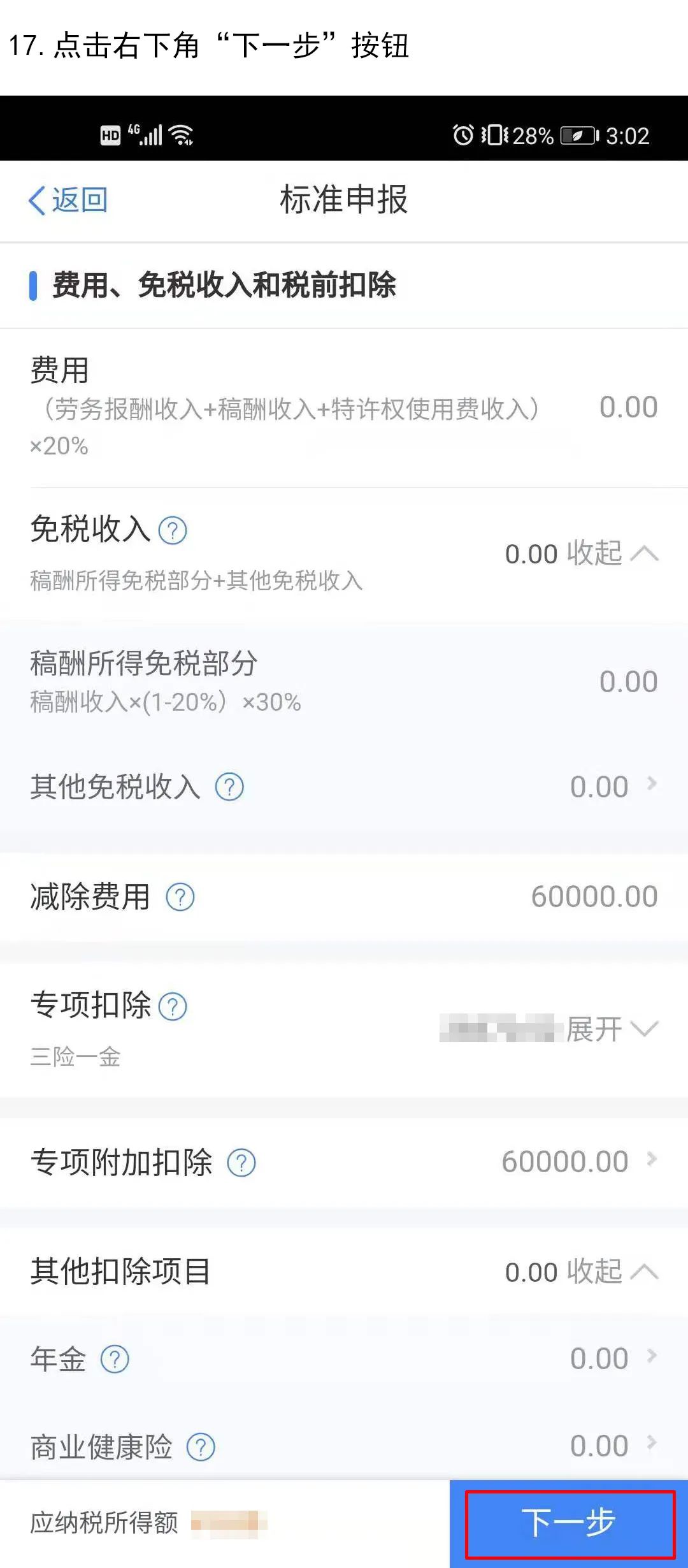Proceed with the 下一步 button
This screenshot has height=1568, width=688.
(x=569, y=1523)
